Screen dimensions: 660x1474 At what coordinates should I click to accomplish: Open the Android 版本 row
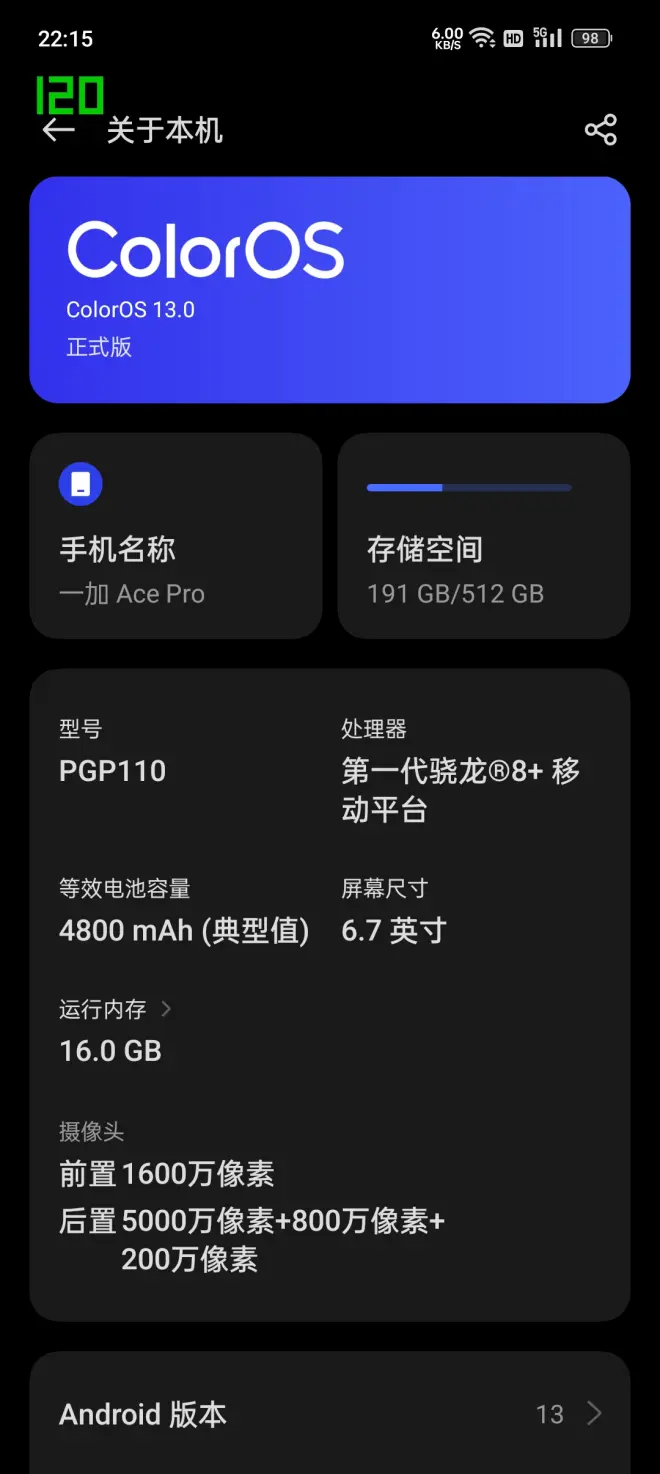pyautogui.click(x=330, y=1413)
